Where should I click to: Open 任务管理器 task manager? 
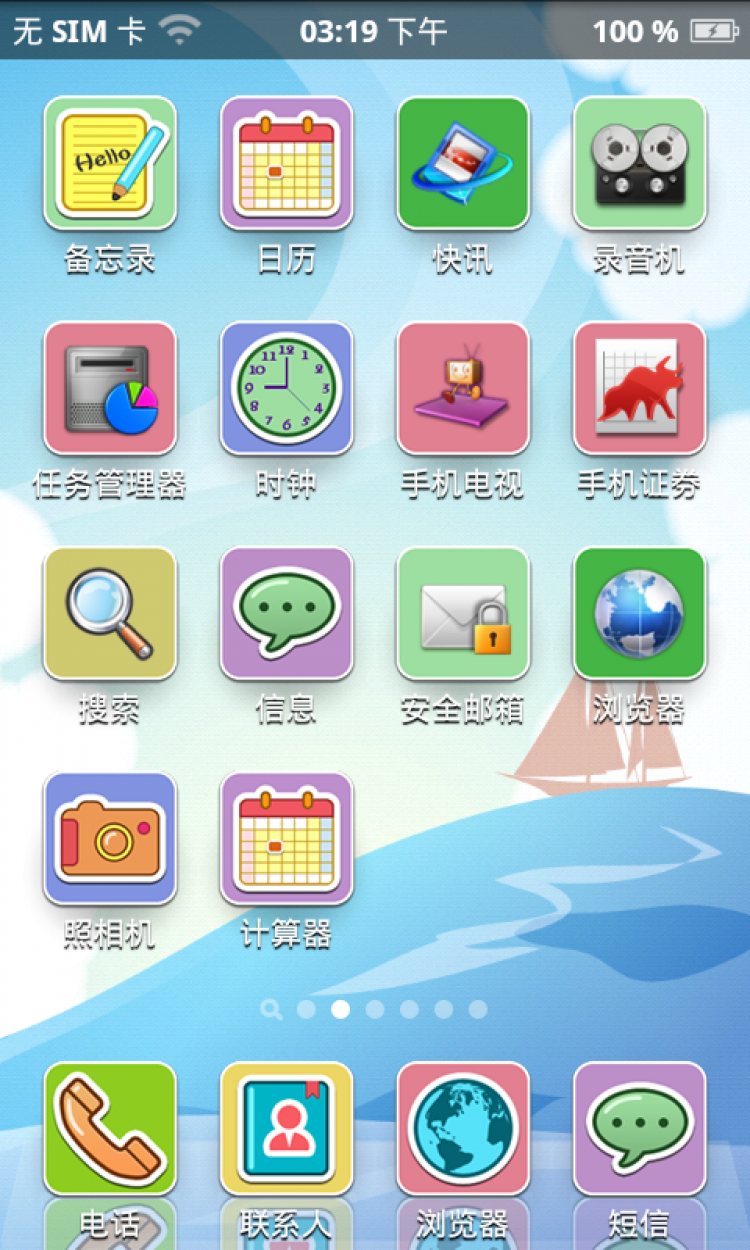tap(110, 388)
